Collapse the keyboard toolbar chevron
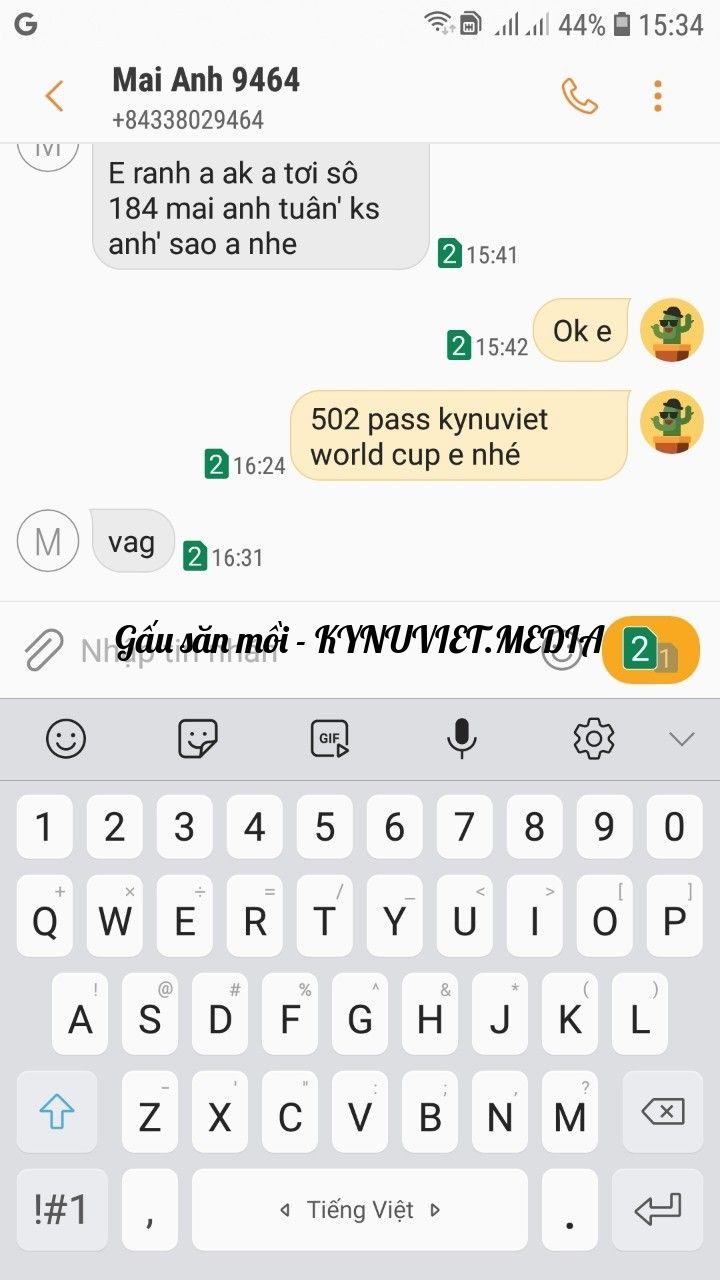This screenshot has height=1280, width=720. click(x=681, y=739)
